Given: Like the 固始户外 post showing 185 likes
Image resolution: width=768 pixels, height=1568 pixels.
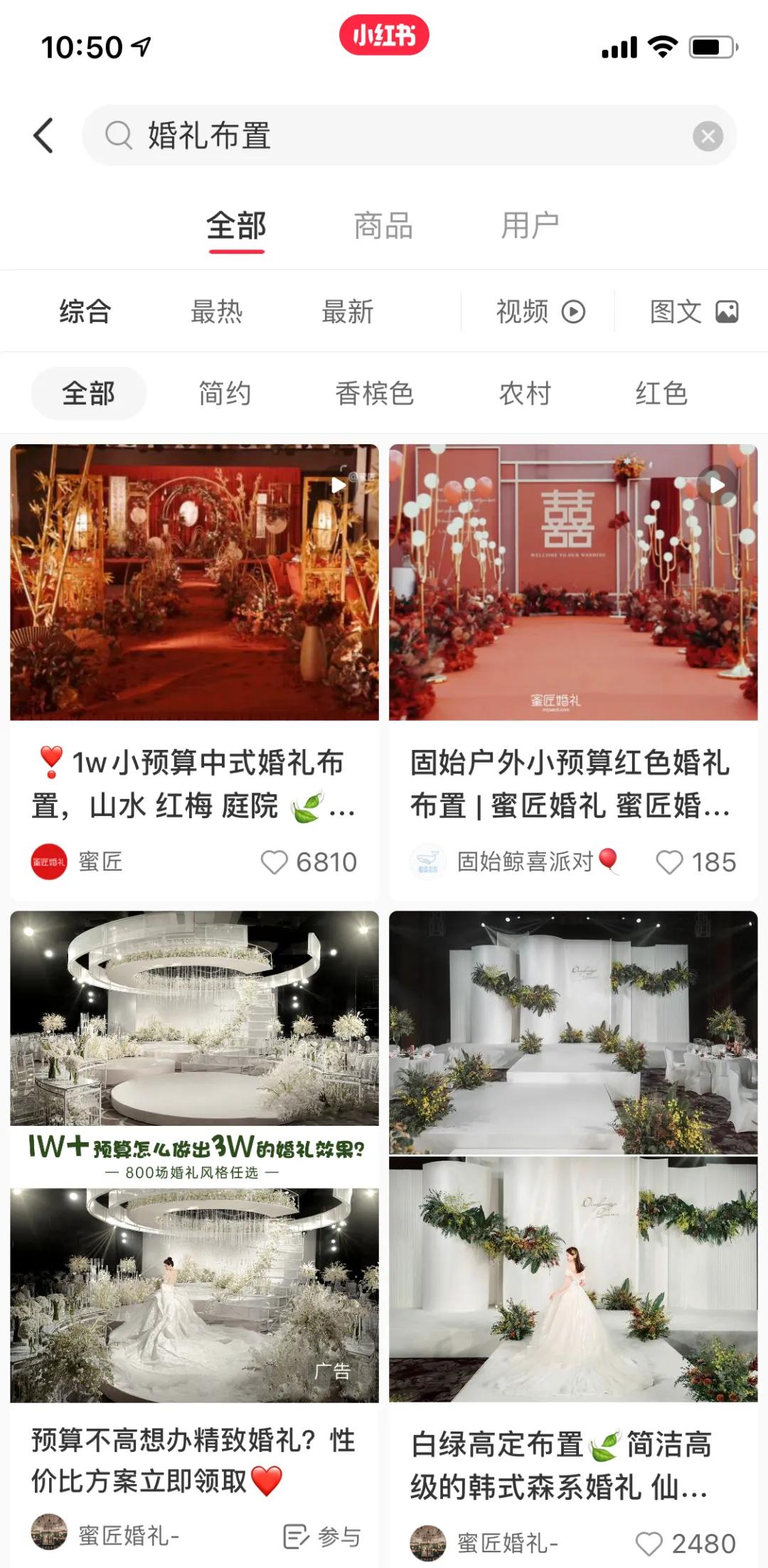Looking at the screenshot, I should click(668, 861).
